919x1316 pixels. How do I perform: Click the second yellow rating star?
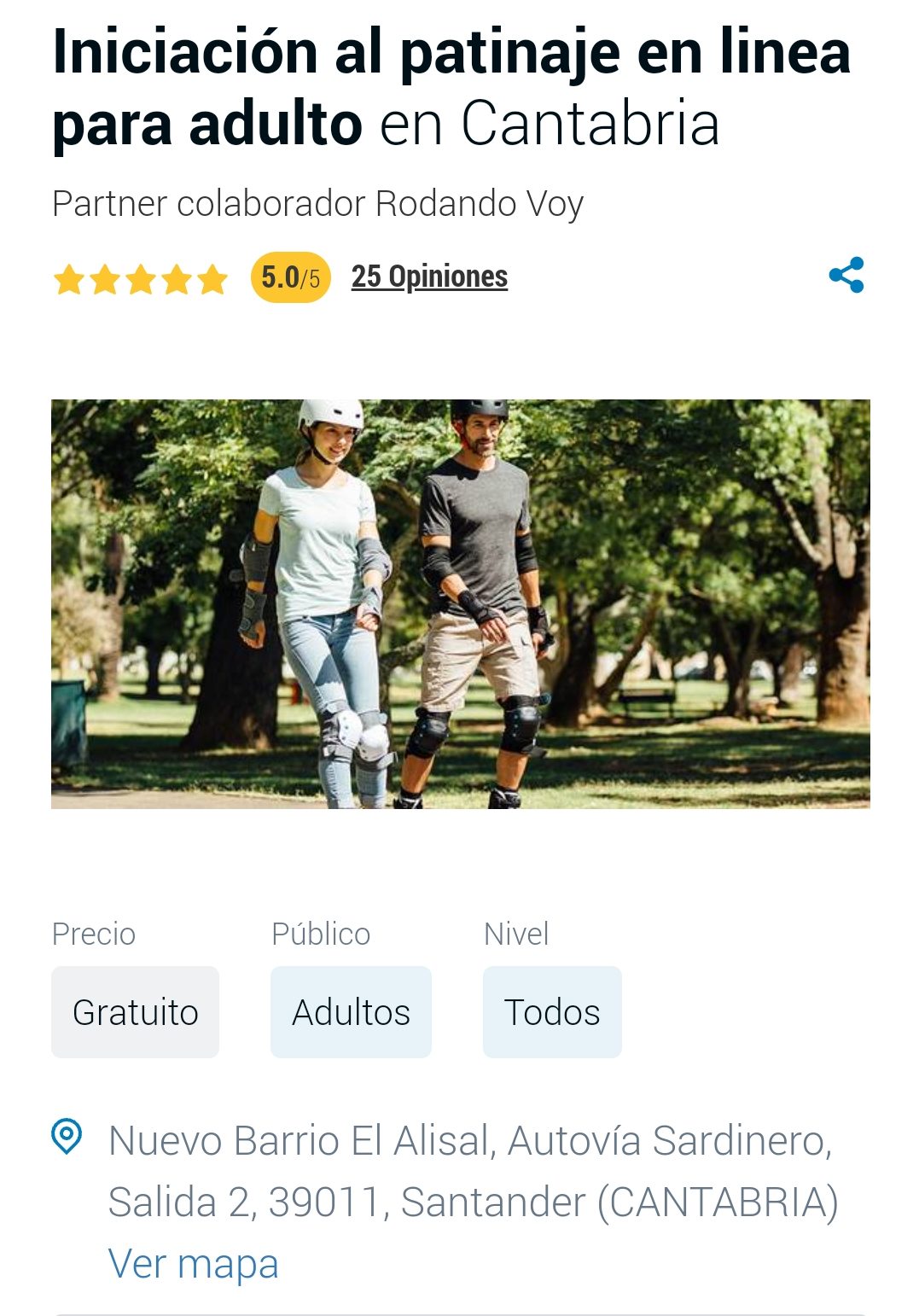106,277
